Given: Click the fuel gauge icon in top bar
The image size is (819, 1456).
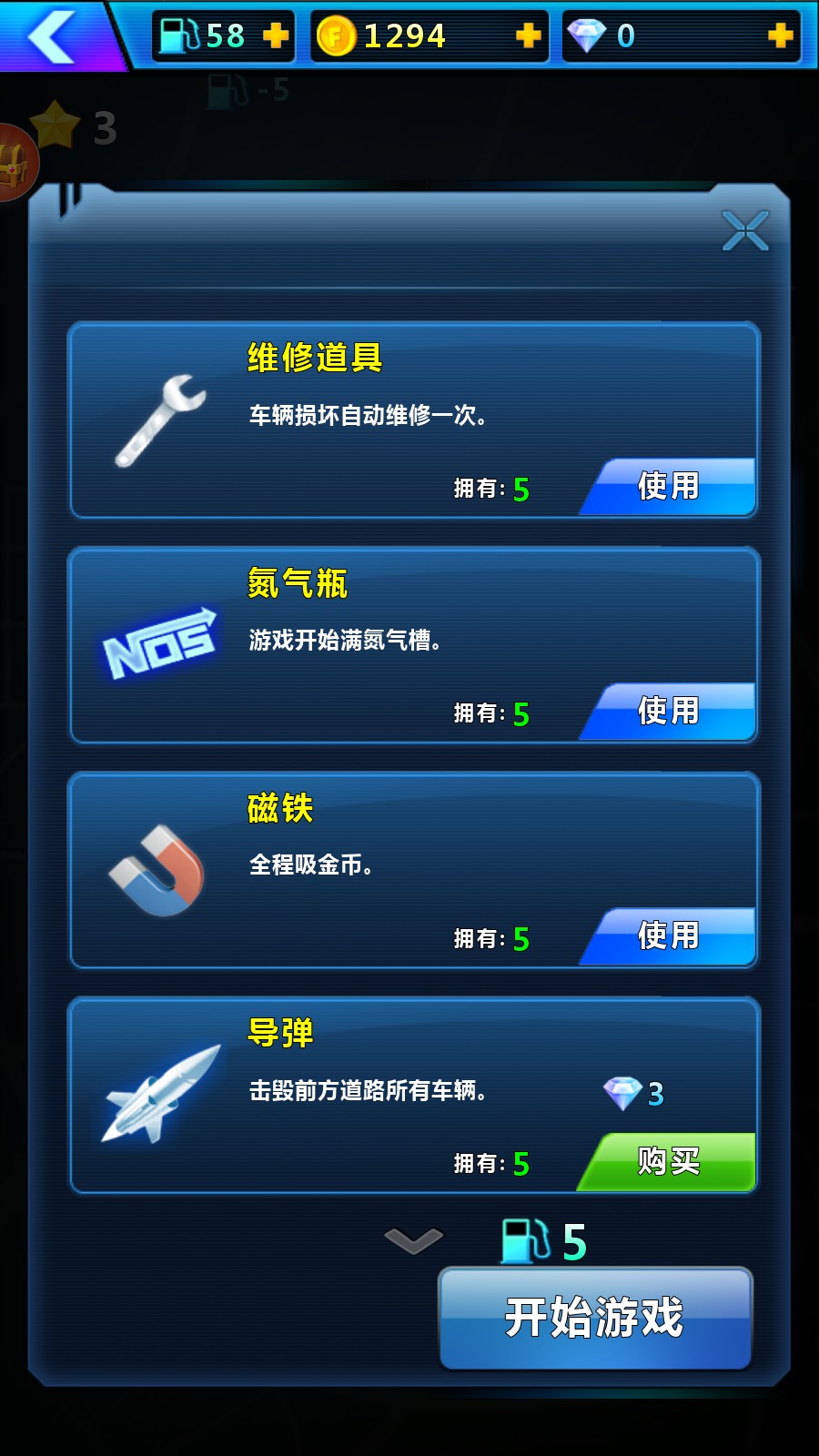Looking at the screenshot, I should coord(178,35).
